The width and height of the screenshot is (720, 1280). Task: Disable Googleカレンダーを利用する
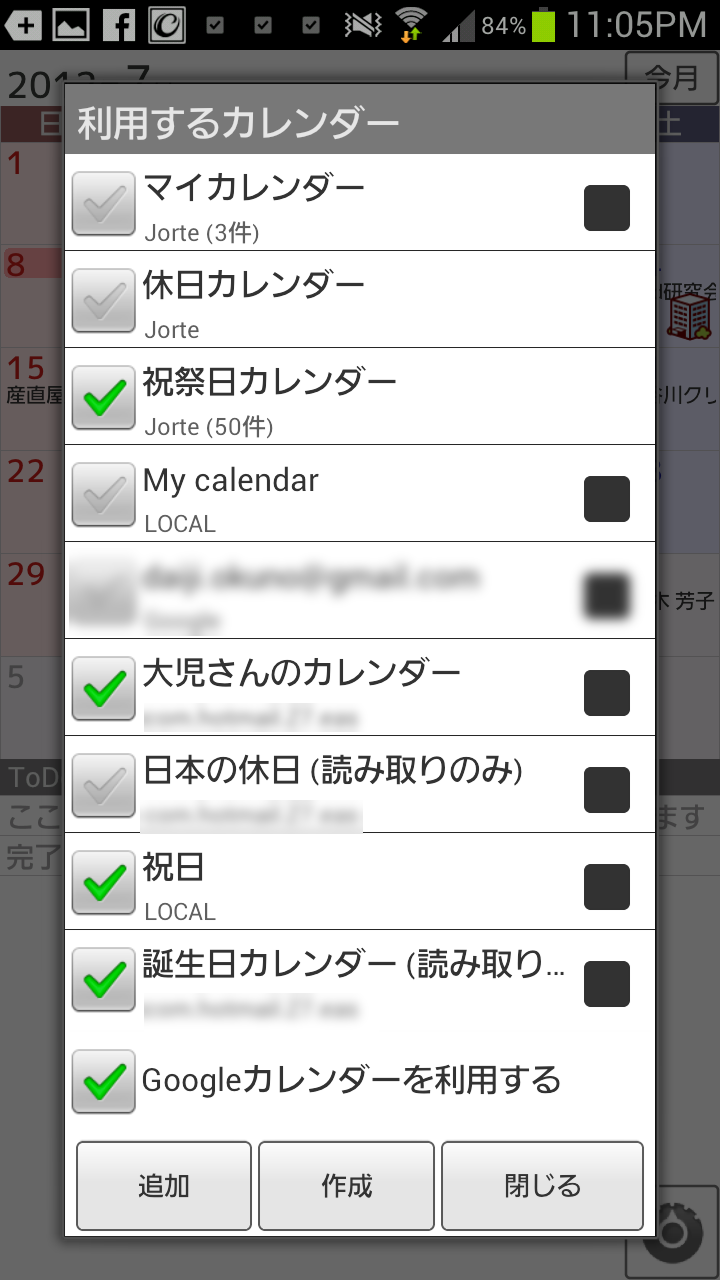(x=104, y=1081)
